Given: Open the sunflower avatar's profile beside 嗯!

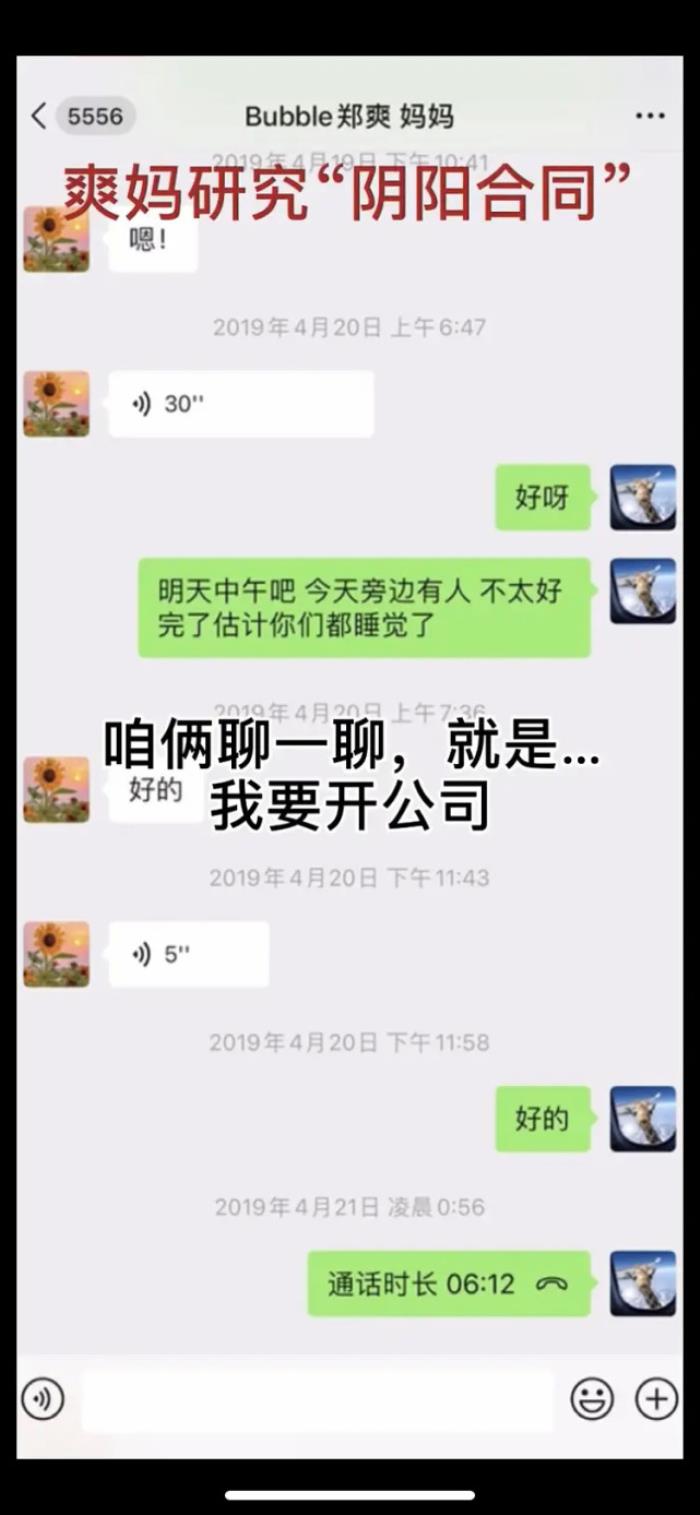Looking at the screenshot, I should (56, 240).
